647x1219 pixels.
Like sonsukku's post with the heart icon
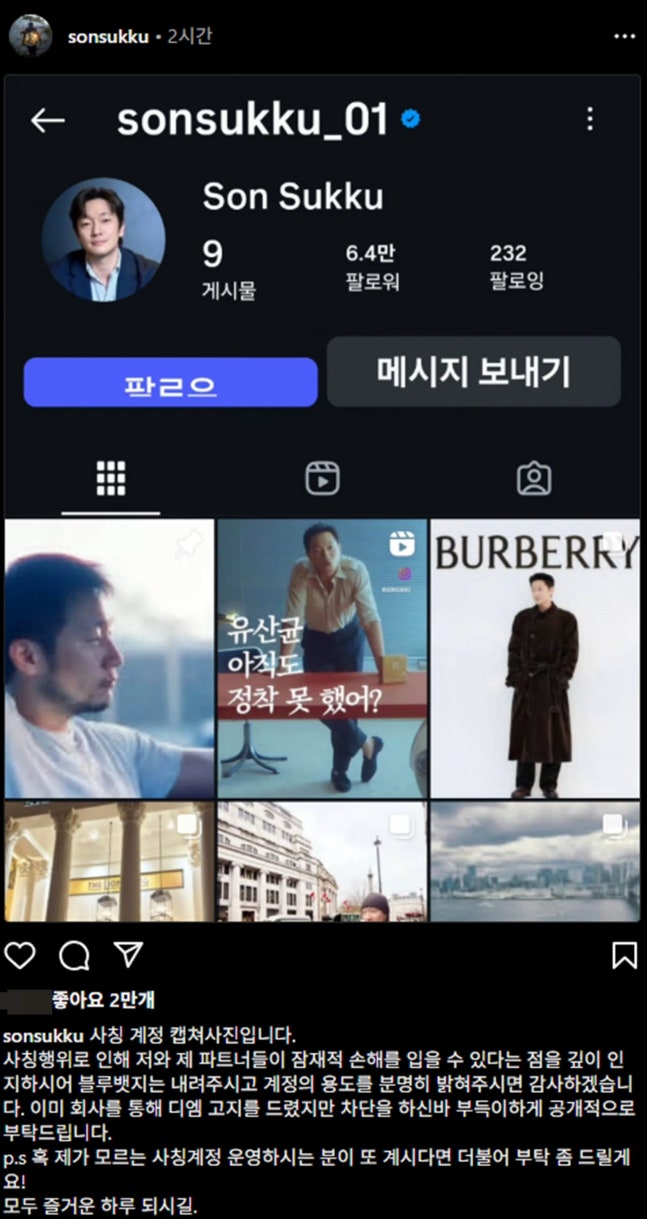coord(21,955)
